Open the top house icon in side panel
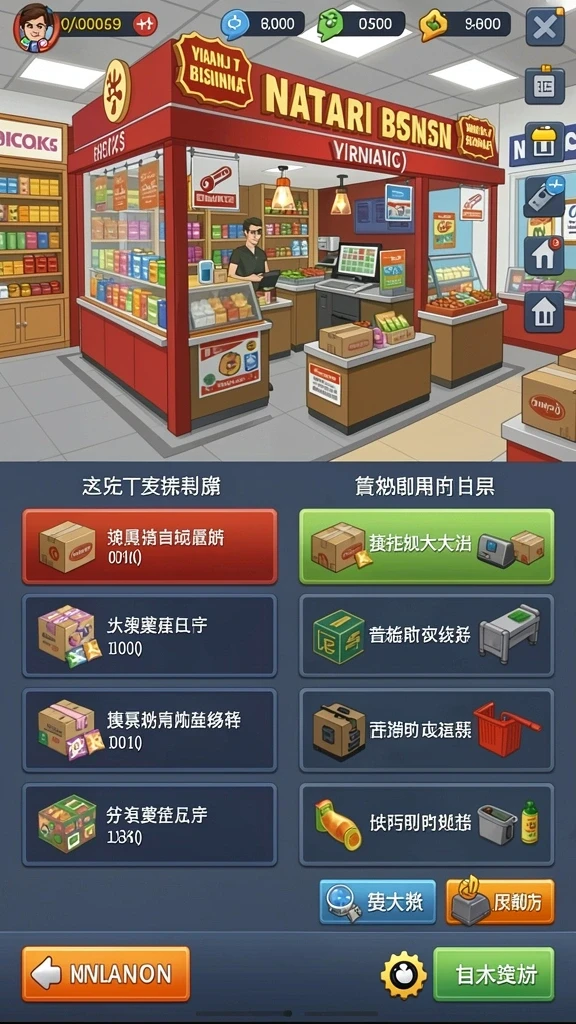576x1024 pixels. click(x=543, y=255)
